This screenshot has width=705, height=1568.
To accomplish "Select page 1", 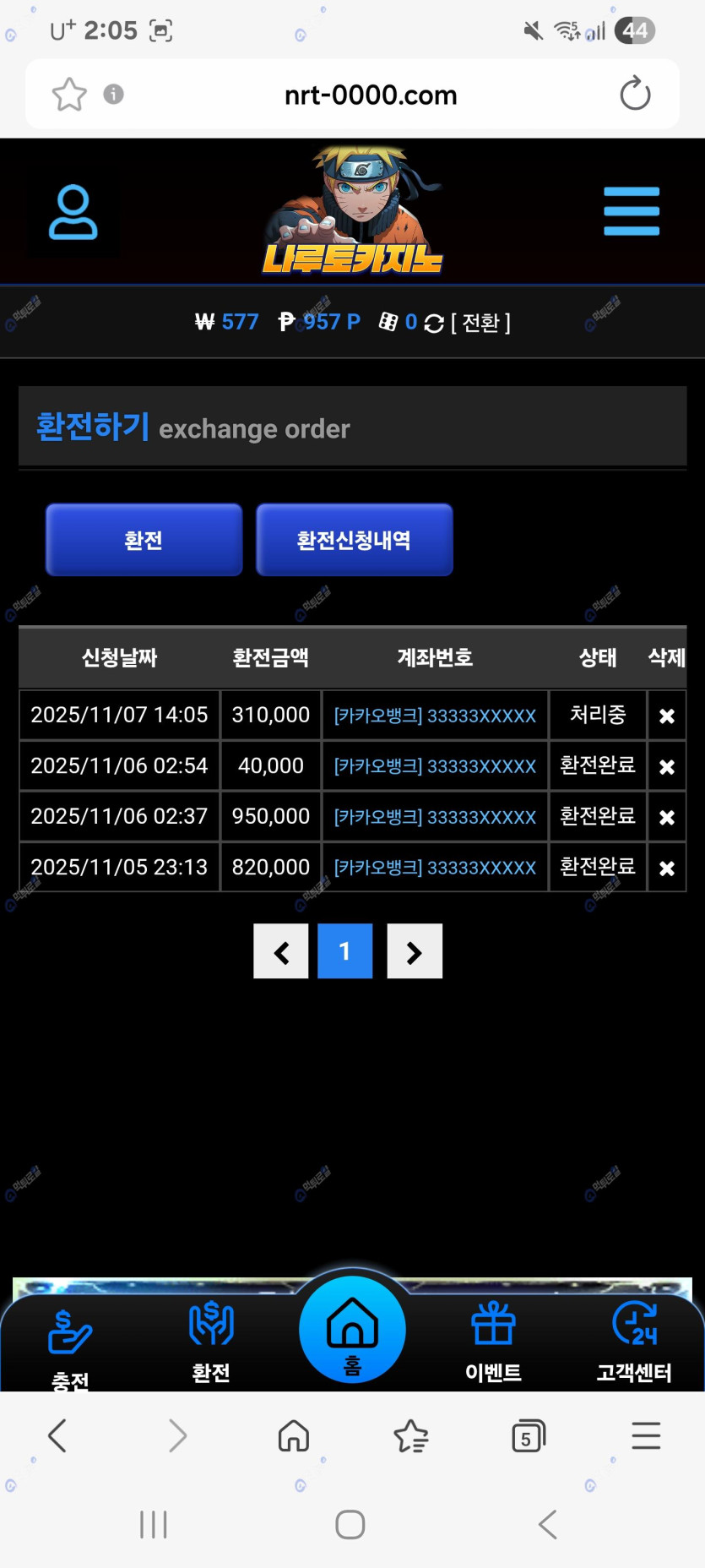I will (x=344, y=951).
